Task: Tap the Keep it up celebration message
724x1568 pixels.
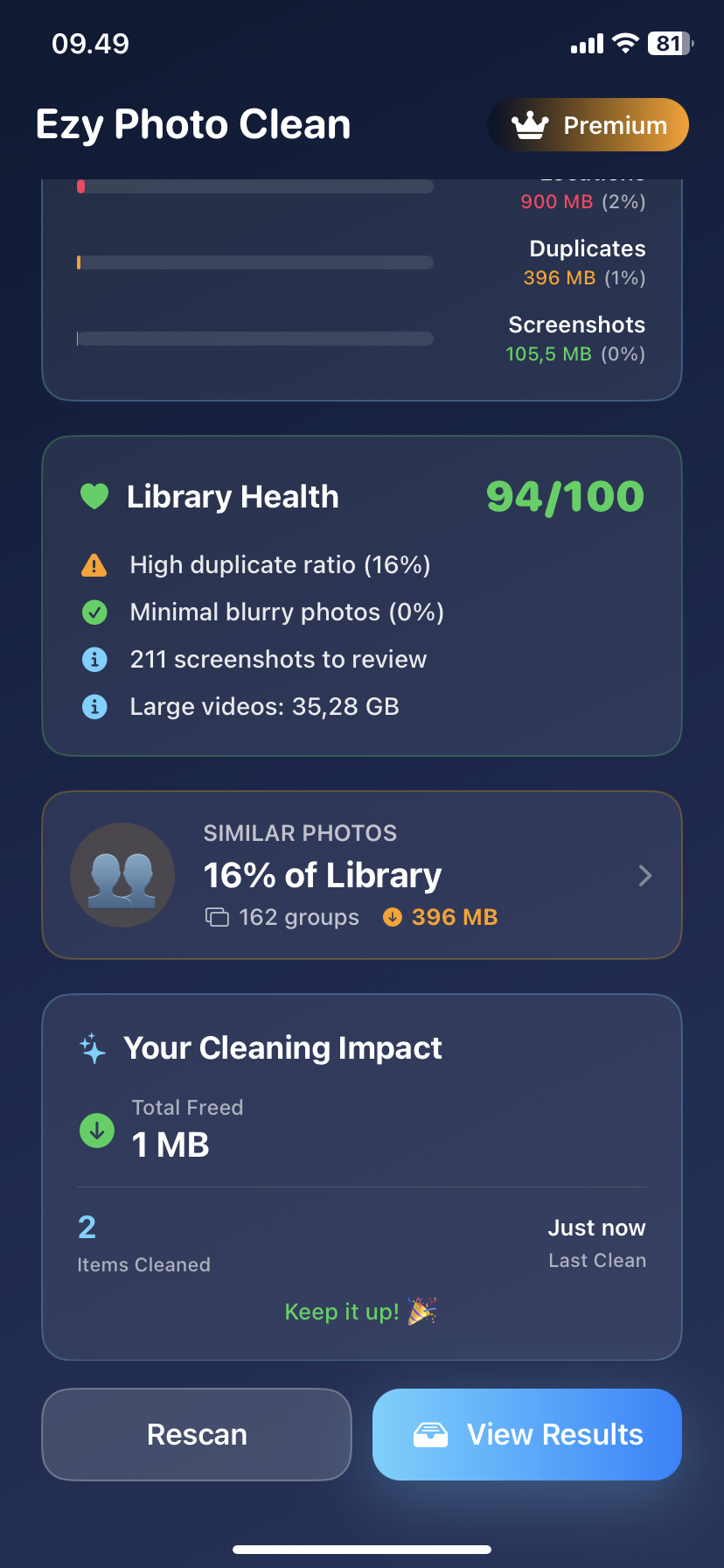Action: (361, 1310)
